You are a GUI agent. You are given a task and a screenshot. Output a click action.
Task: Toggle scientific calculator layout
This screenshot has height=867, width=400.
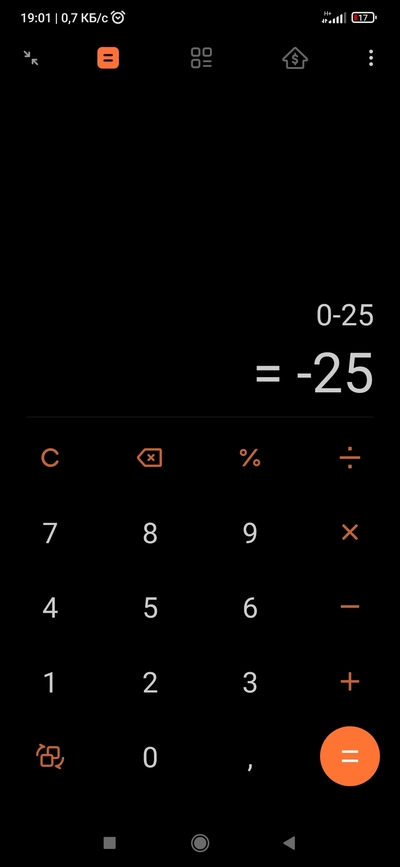coord(50,756)
